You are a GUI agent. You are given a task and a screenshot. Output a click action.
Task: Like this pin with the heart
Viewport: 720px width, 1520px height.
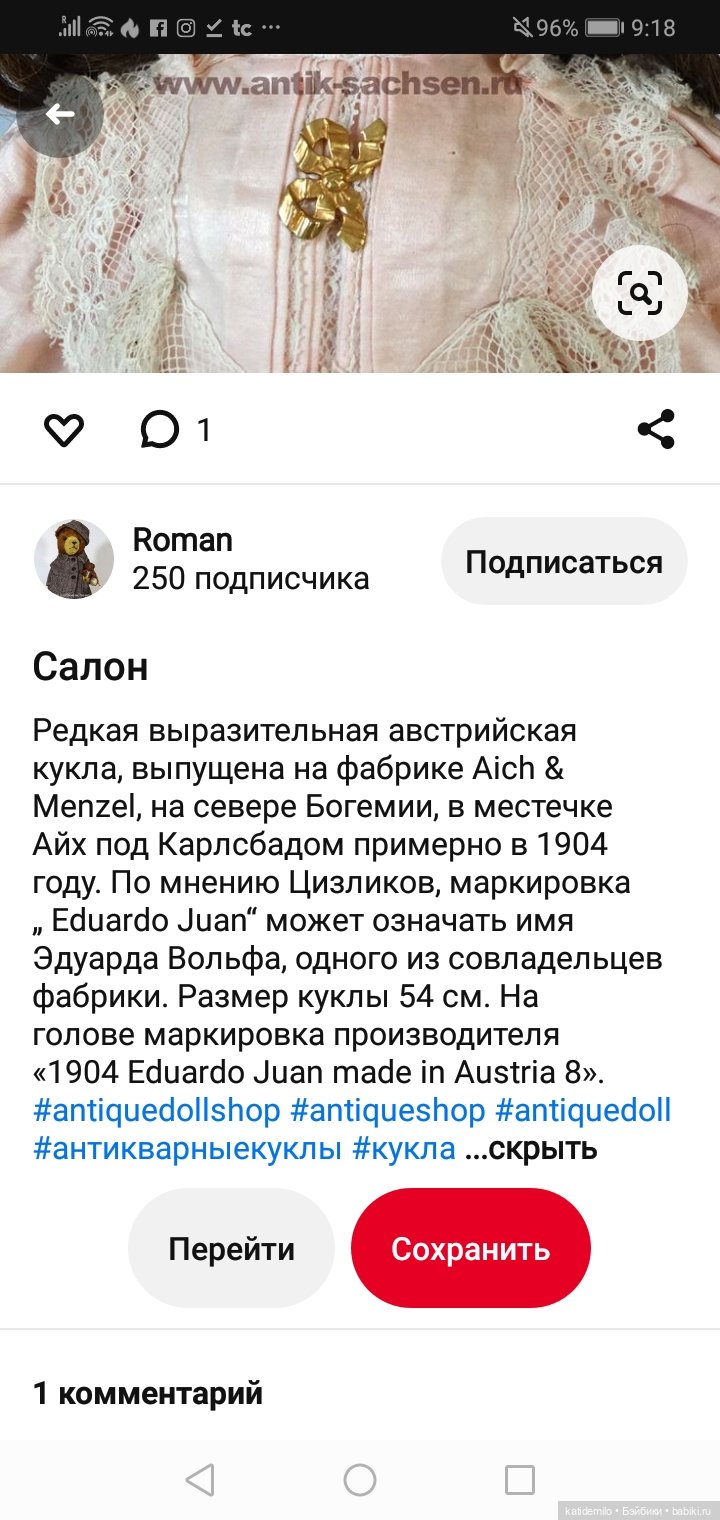click(64, 430)
